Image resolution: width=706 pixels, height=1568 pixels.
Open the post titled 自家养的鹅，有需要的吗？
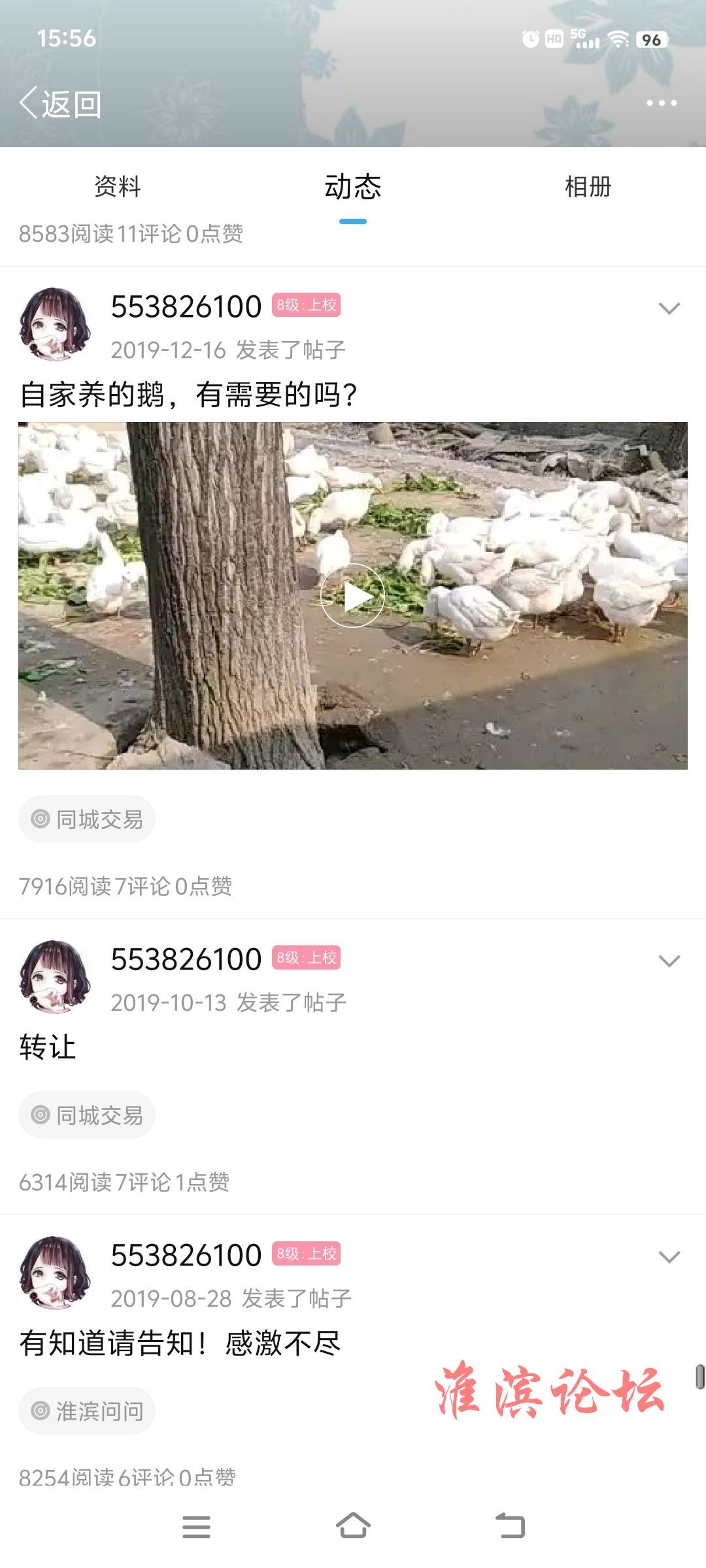[x=188, y=395]
